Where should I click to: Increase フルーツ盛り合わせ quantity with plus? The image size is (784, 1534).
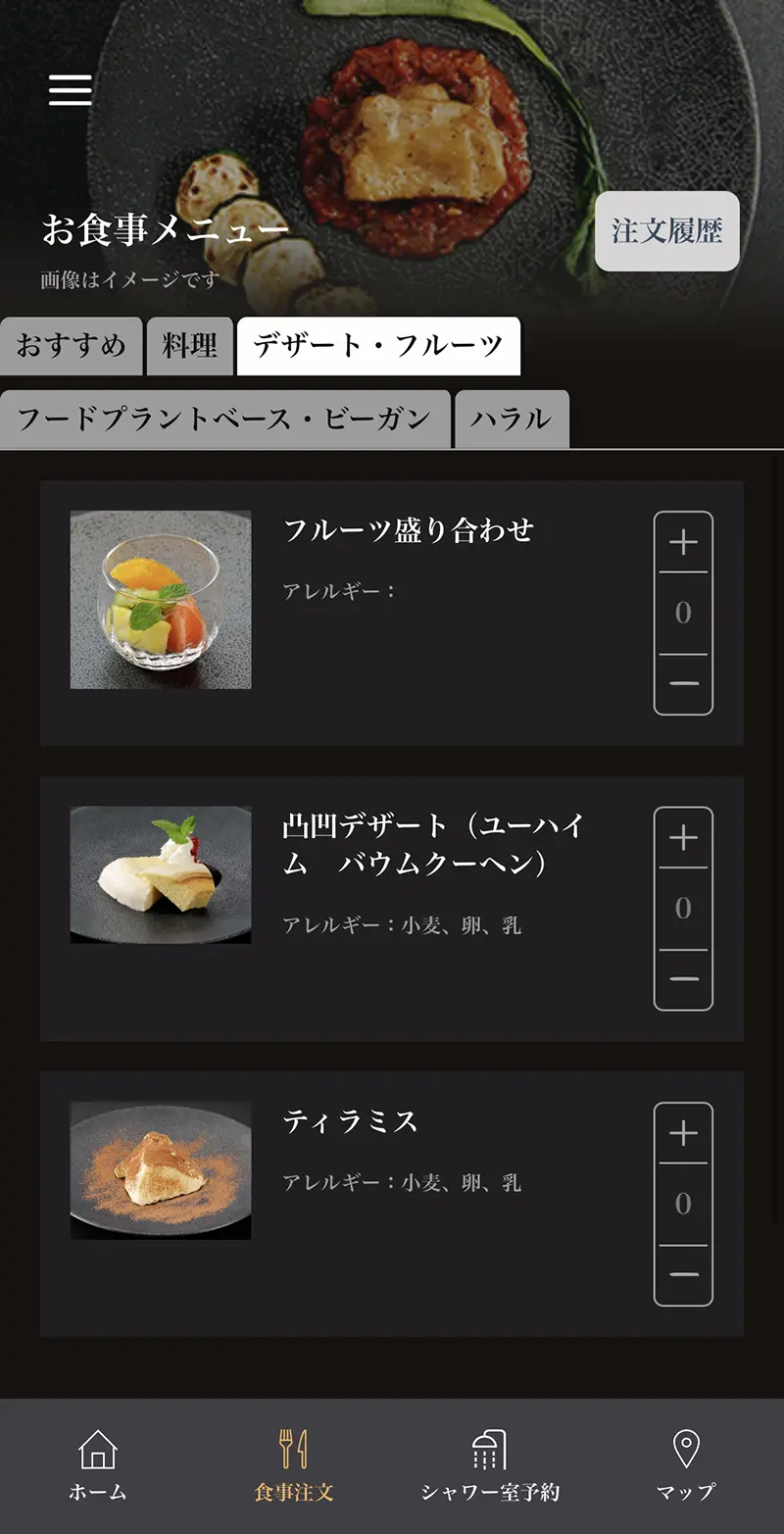point(683,542)
